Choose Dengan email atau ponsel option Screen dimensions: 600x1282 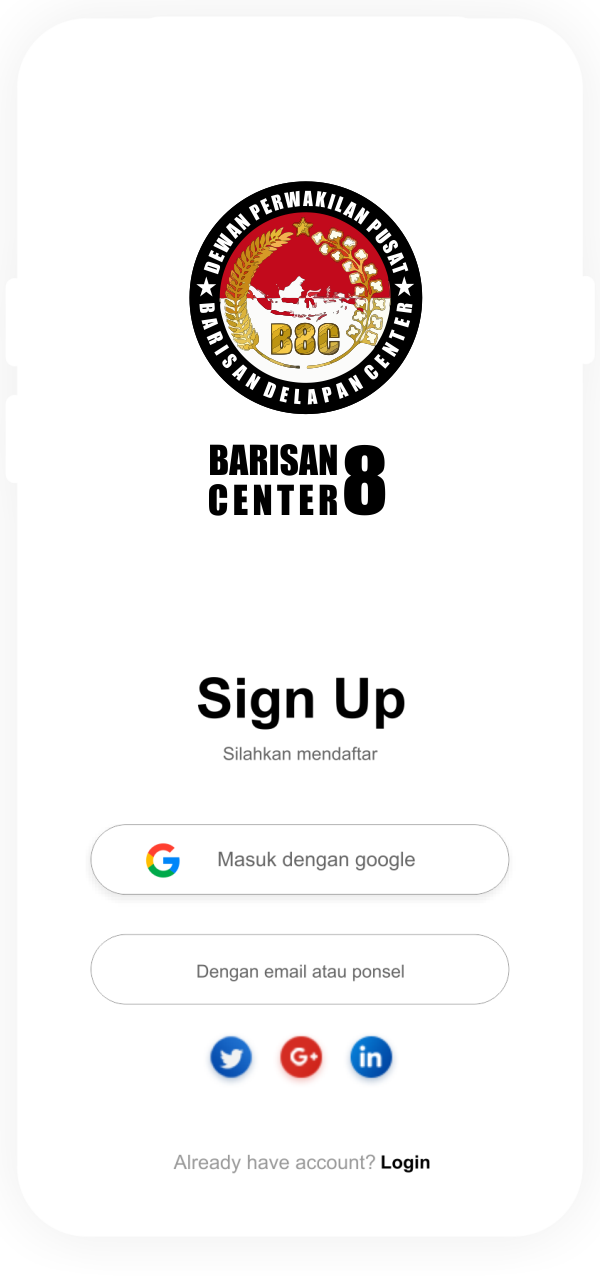pyautogui.click(x=300, y=970)
